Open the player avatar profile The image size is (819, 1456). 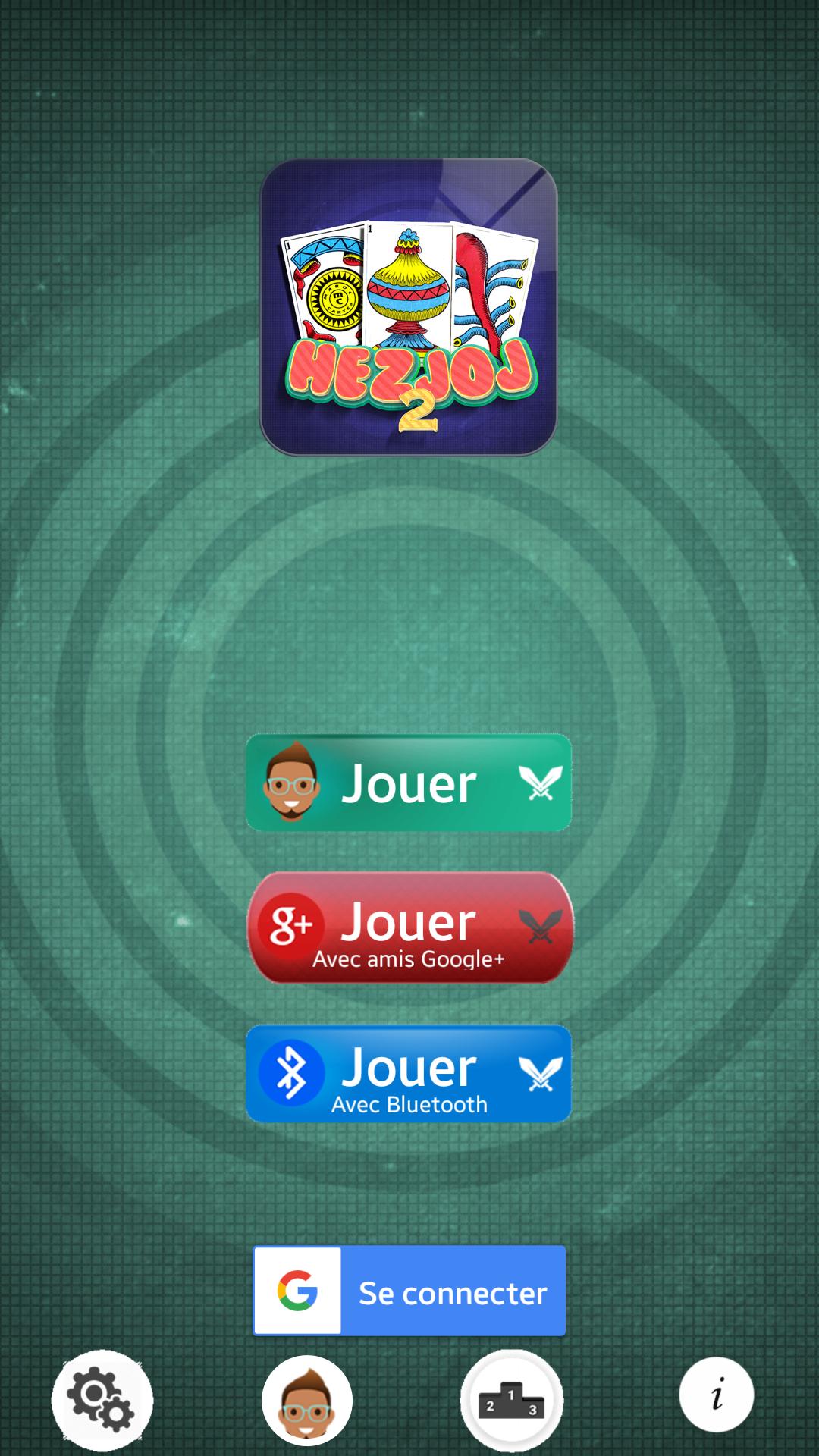point(307,1401)
